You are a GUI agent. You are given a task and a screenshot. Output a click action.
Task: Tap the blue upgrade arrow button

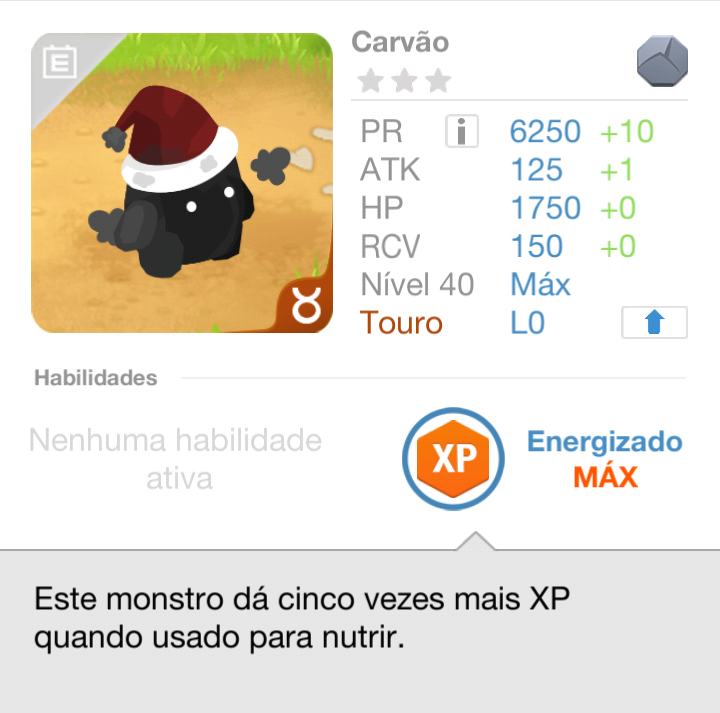(654, 323)
